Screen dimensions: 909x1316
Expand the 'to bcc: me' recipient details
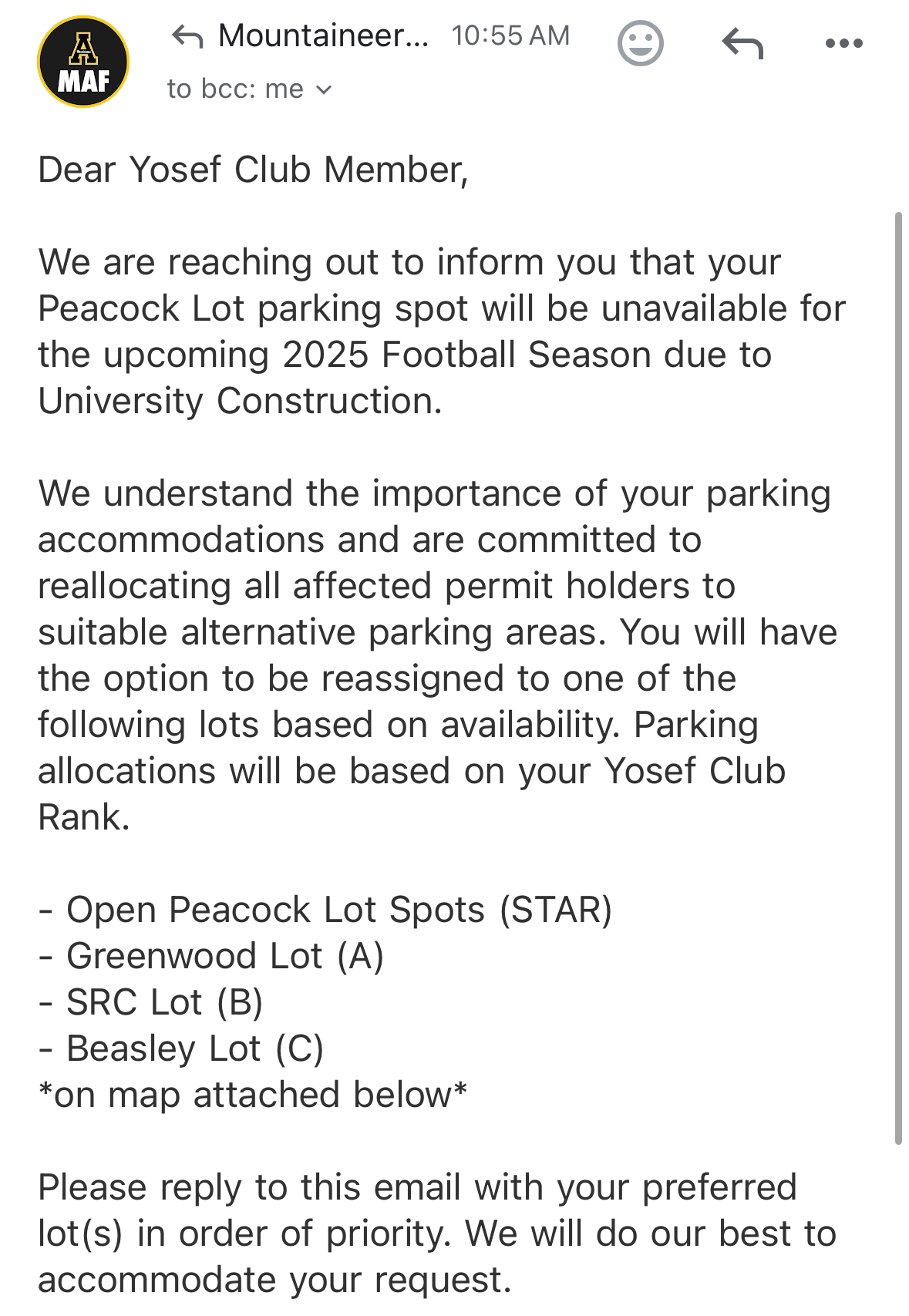point(324,90)
